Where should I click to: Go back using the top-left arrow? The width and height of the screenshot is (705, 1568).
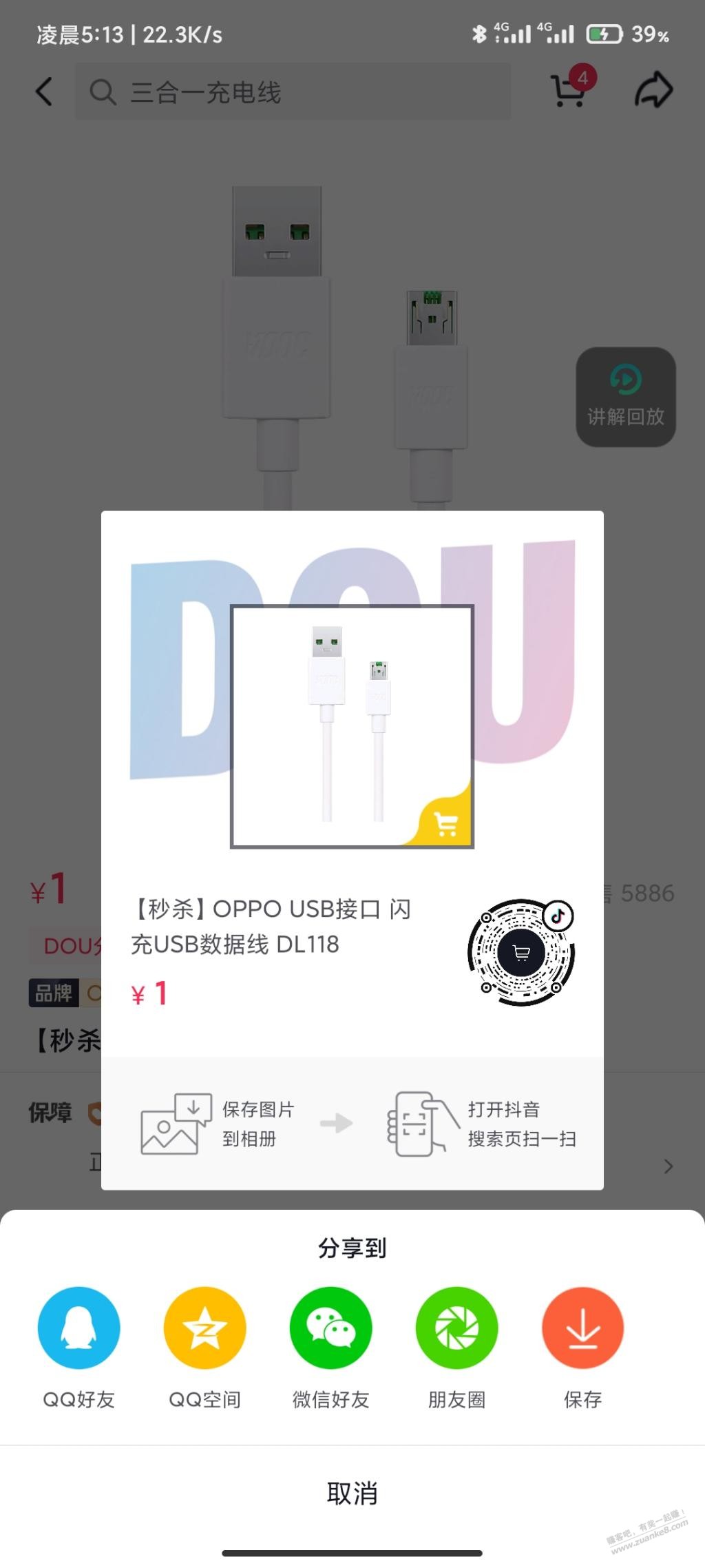point(44,92)
